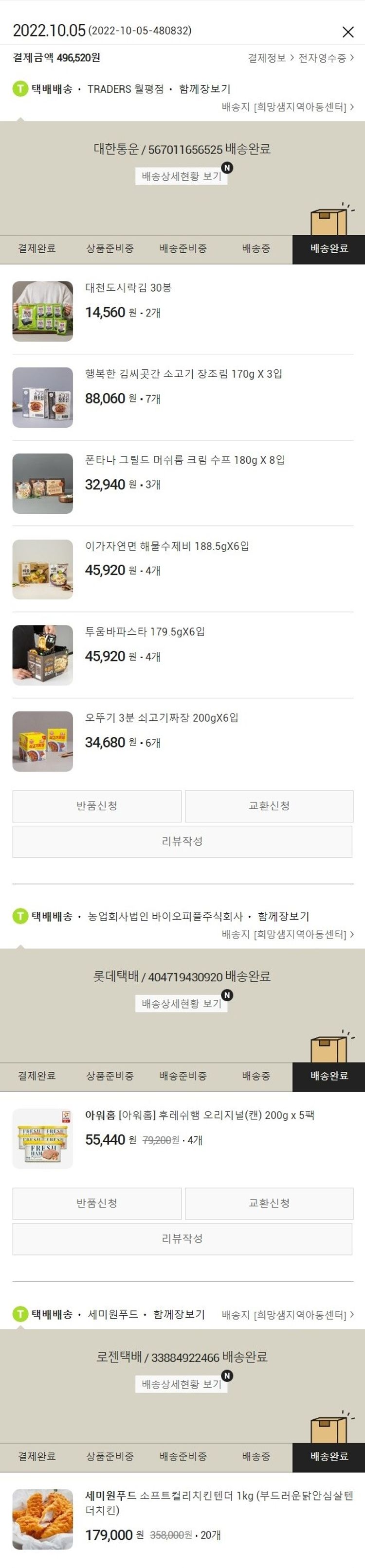Open the 대천도시락김 30봉 product

pyautogui.click(x=128, y=287)
